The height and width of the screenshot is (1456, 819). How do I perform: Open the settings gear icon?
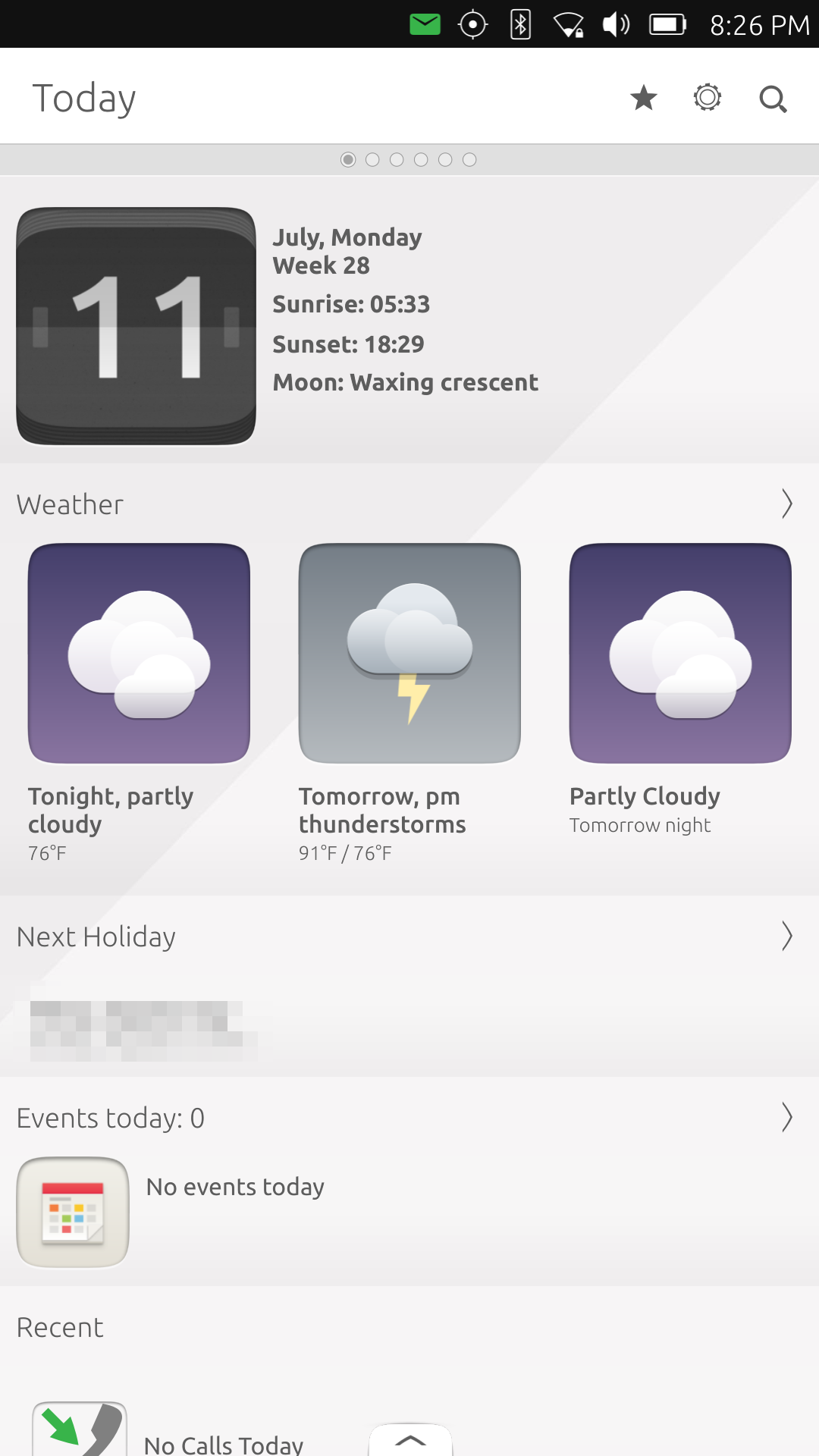coord(707,98)
